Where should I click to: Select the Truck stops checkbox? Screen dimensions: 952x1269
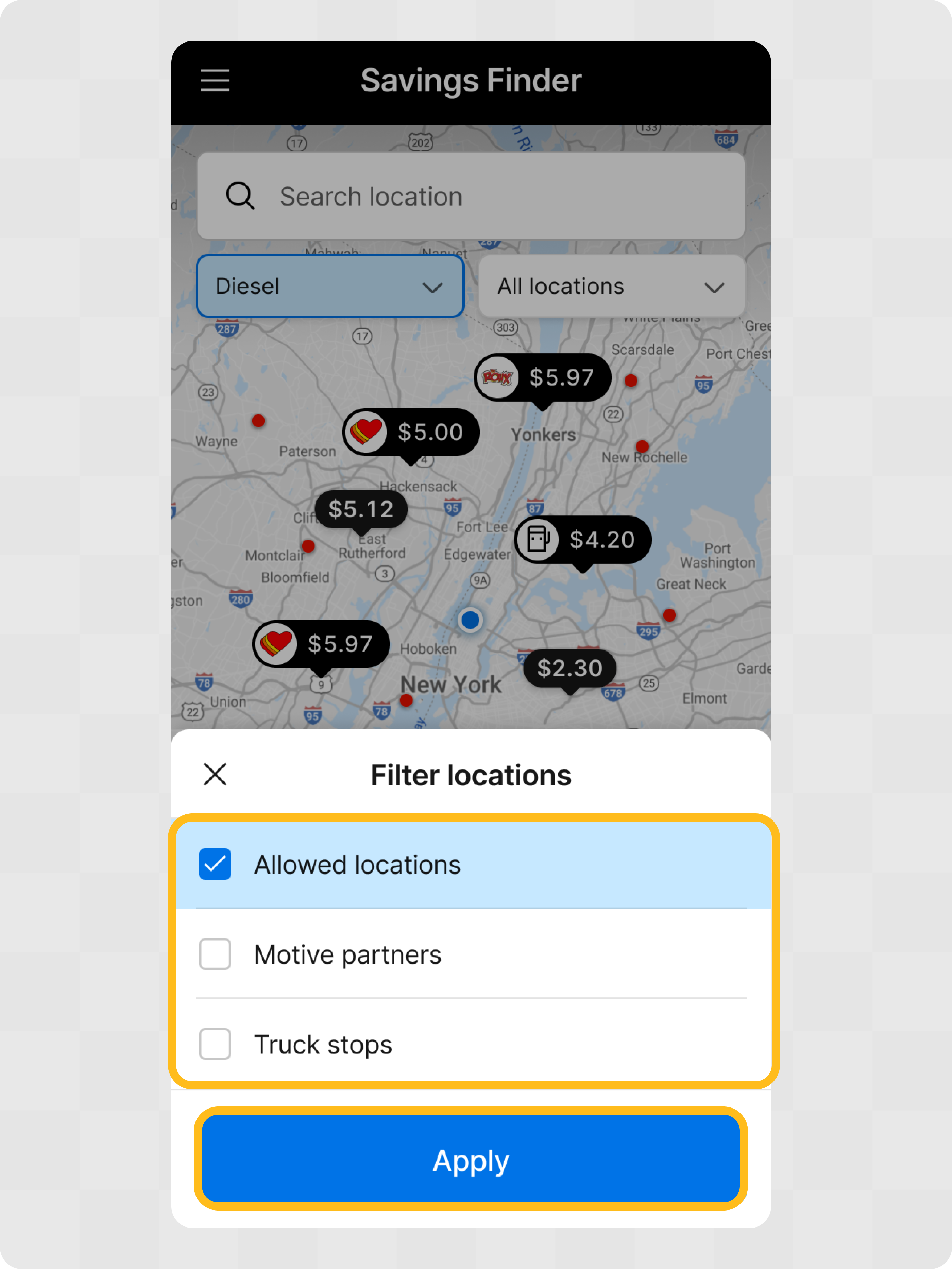[215, 1044]
